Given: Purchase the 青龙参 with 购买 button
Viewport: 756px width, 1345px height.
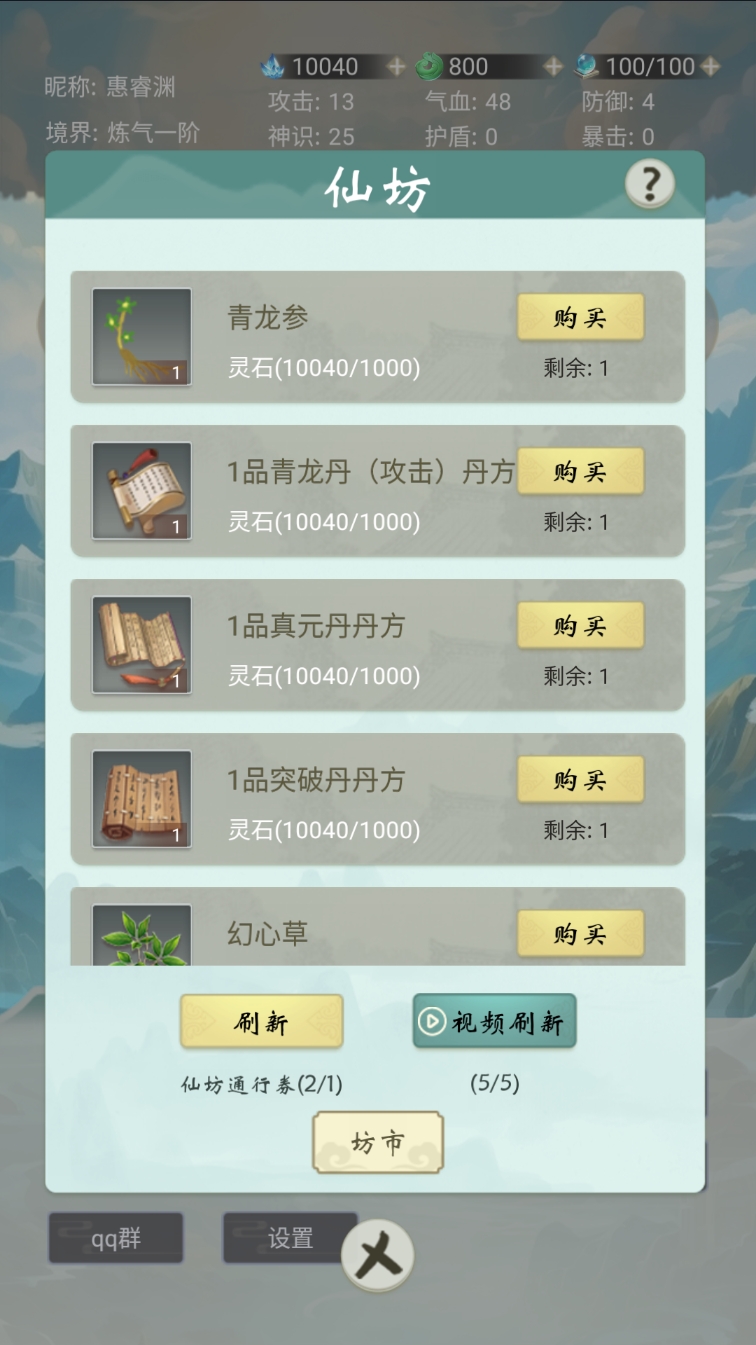Looking at the screenshot, I should (580, 317).
